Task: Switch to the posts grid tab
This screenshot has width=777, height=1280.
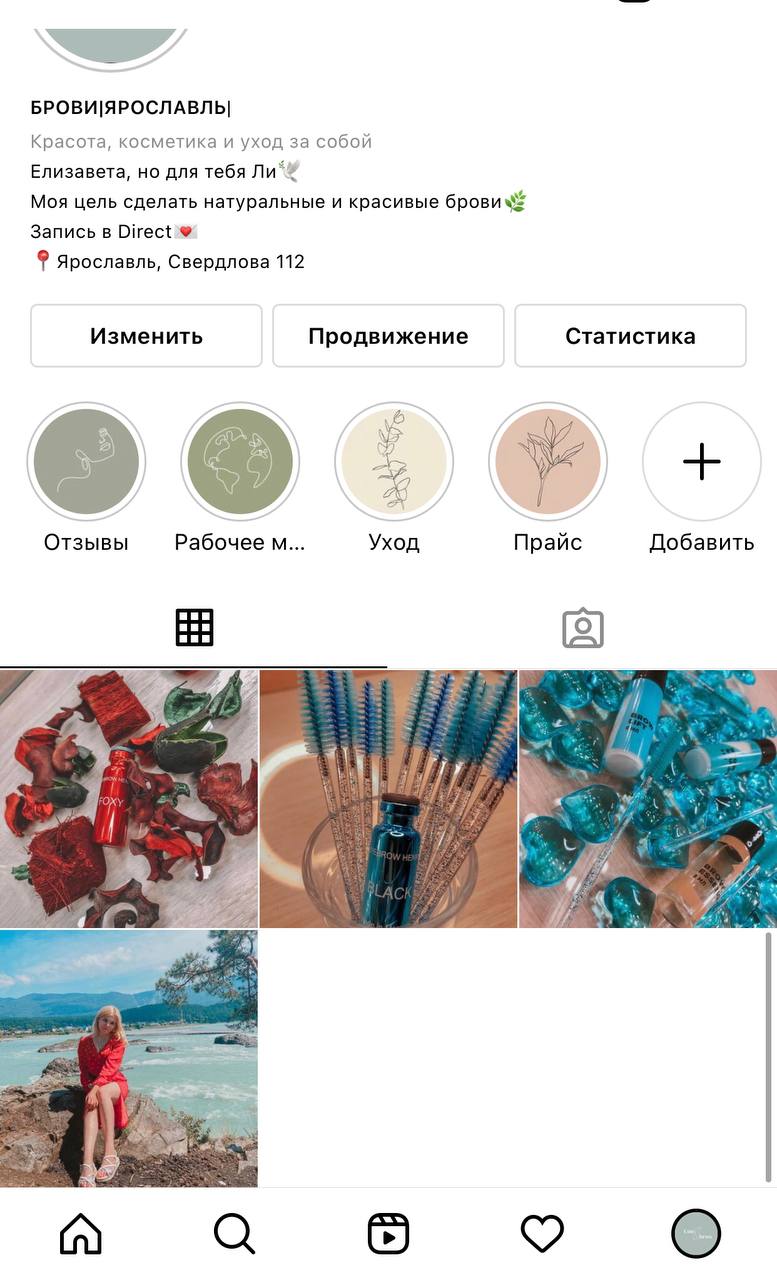Action: tap(194, 627)
